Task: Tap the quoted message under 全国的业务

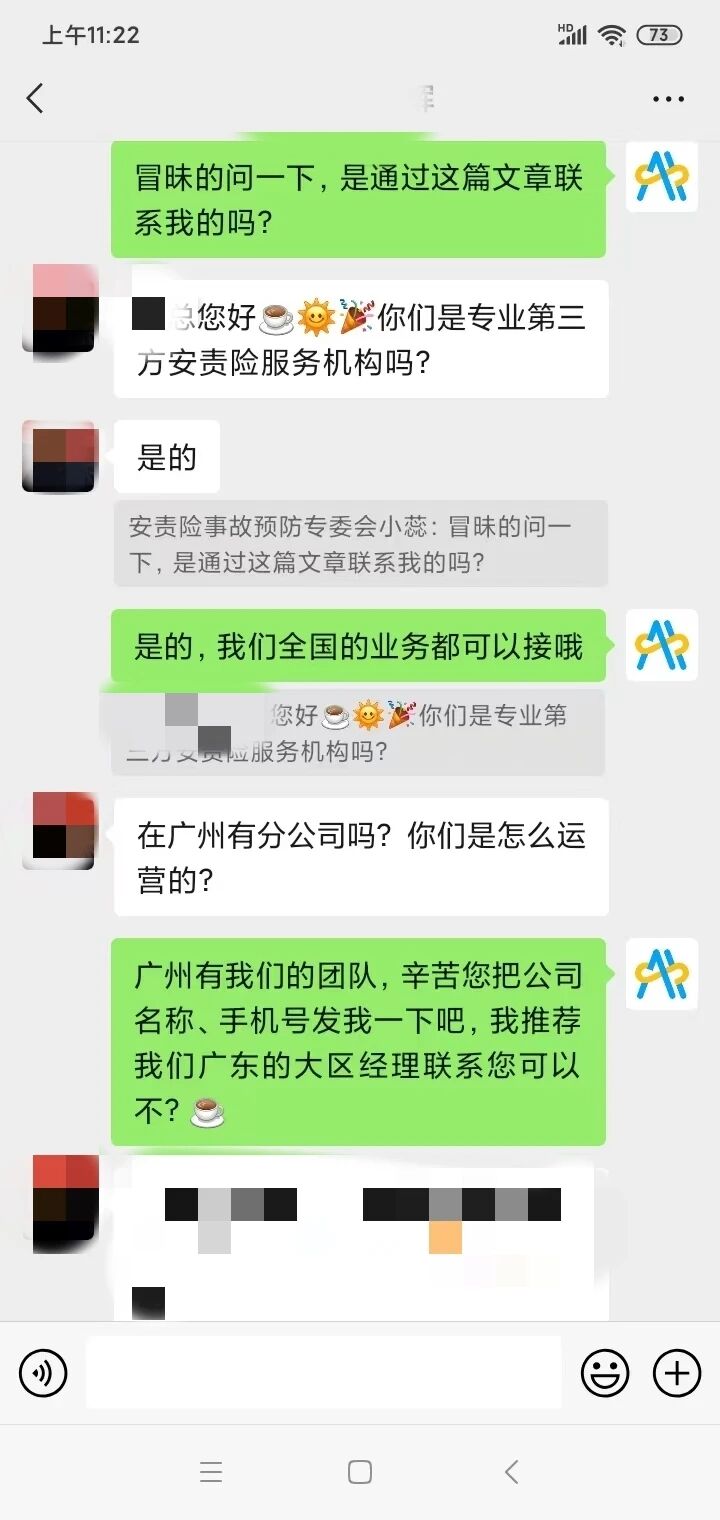Action: (x=360, y=732)
